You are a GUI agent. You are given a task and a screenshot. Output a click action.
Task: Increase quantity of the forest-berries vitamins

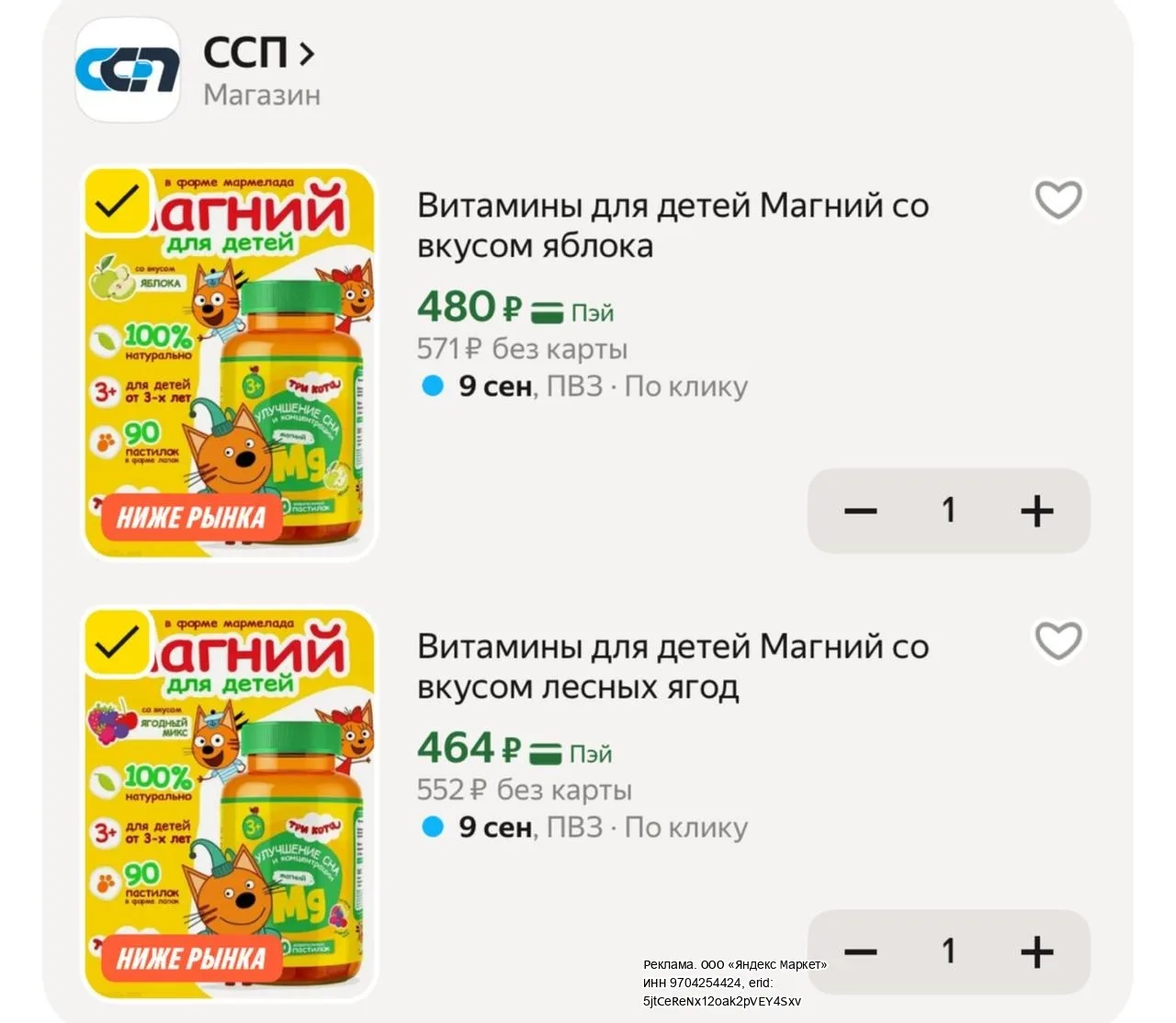point(1037,951)
